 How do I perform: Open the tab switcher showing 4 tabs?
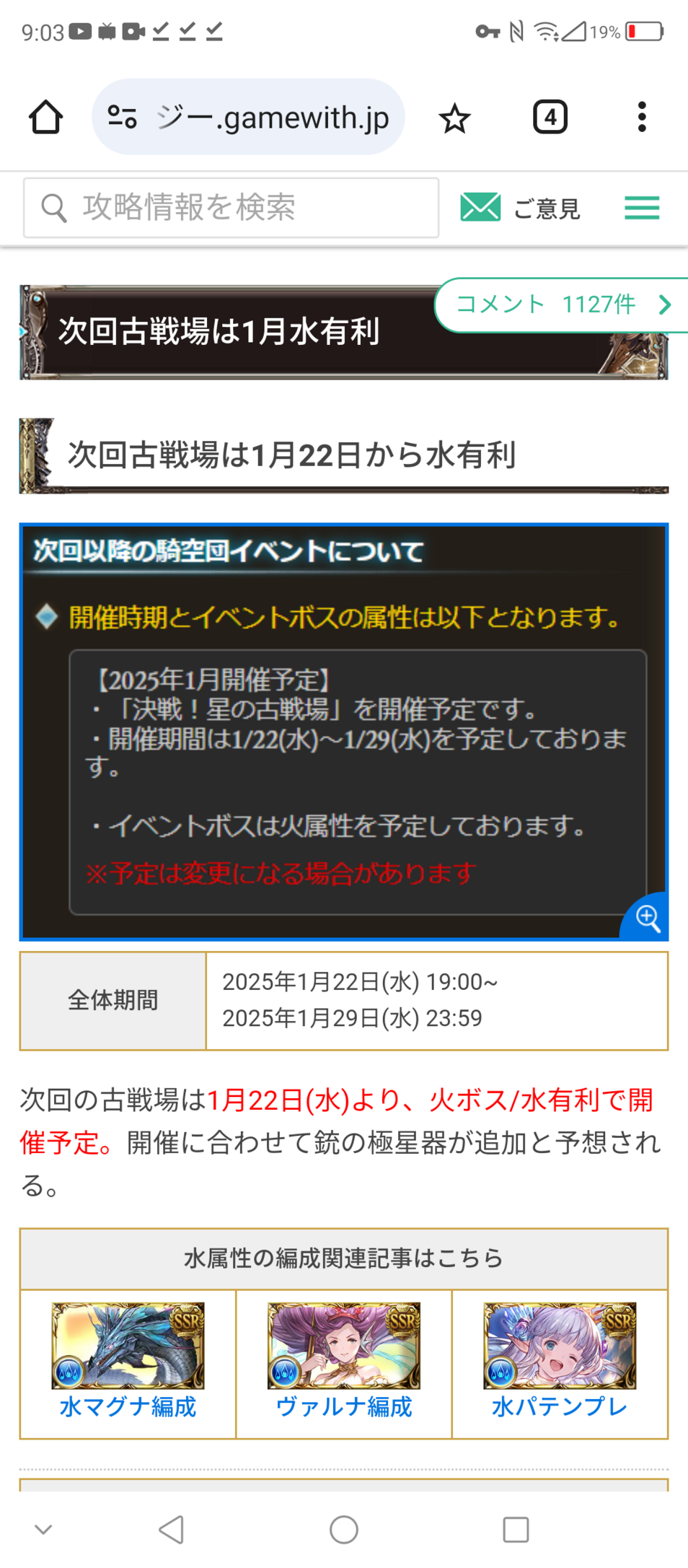pyautogui.click(x=550, y=117)
